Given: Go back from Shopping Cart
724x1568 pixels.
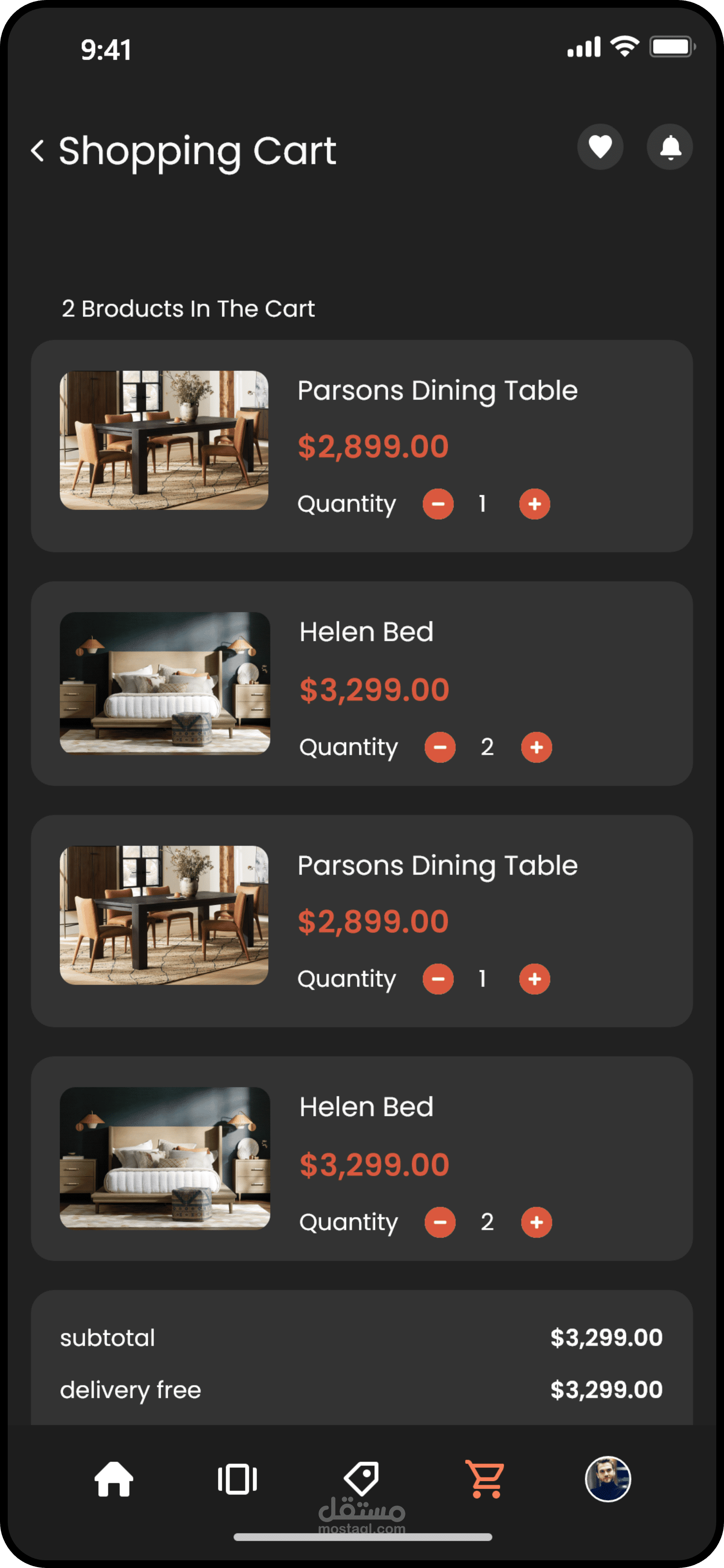Looking at the screenshot, I should (38, 150).
